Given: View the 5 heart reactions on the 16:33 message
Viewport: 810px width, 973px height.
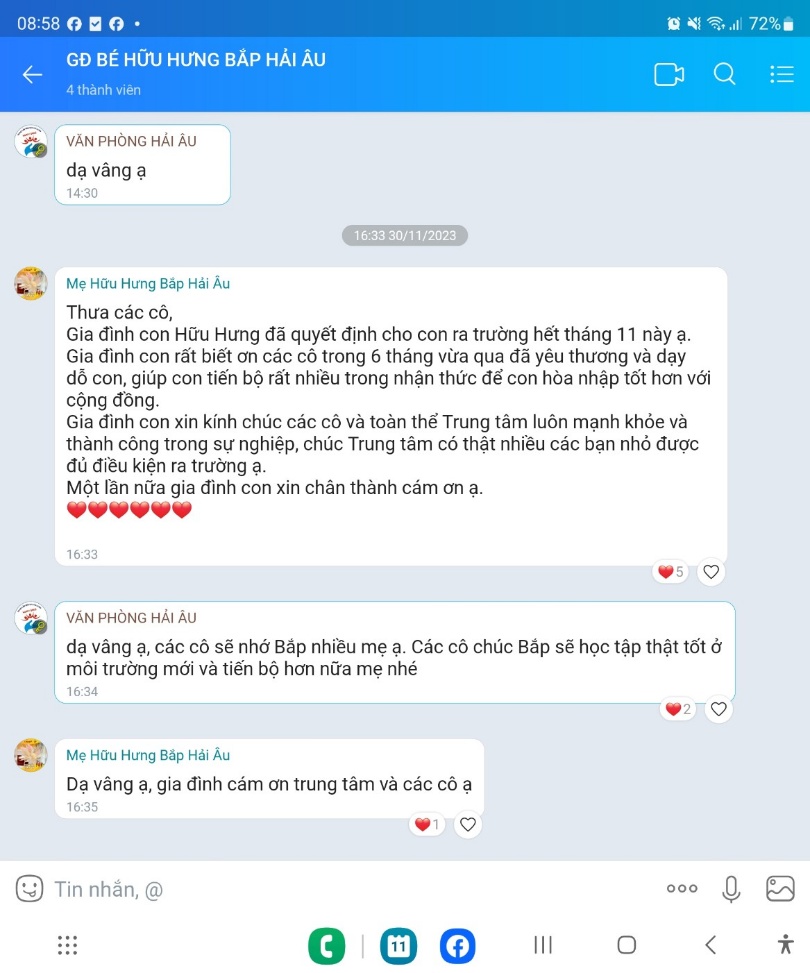Looking at the screenshot, I should pyautogui.click(x=670, y=572).
